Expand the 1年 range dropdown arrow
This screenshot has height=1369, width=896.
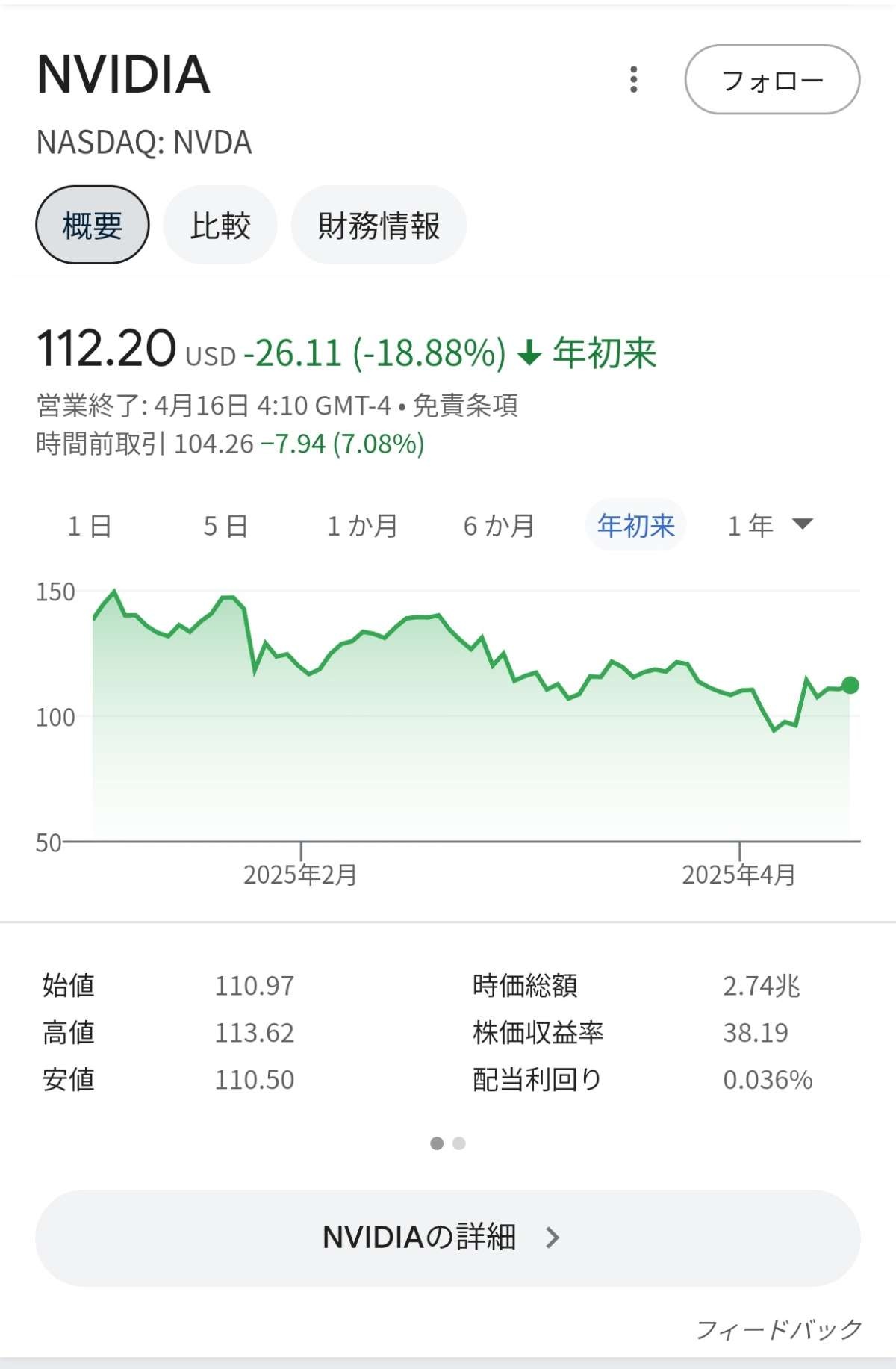[803, 524]
